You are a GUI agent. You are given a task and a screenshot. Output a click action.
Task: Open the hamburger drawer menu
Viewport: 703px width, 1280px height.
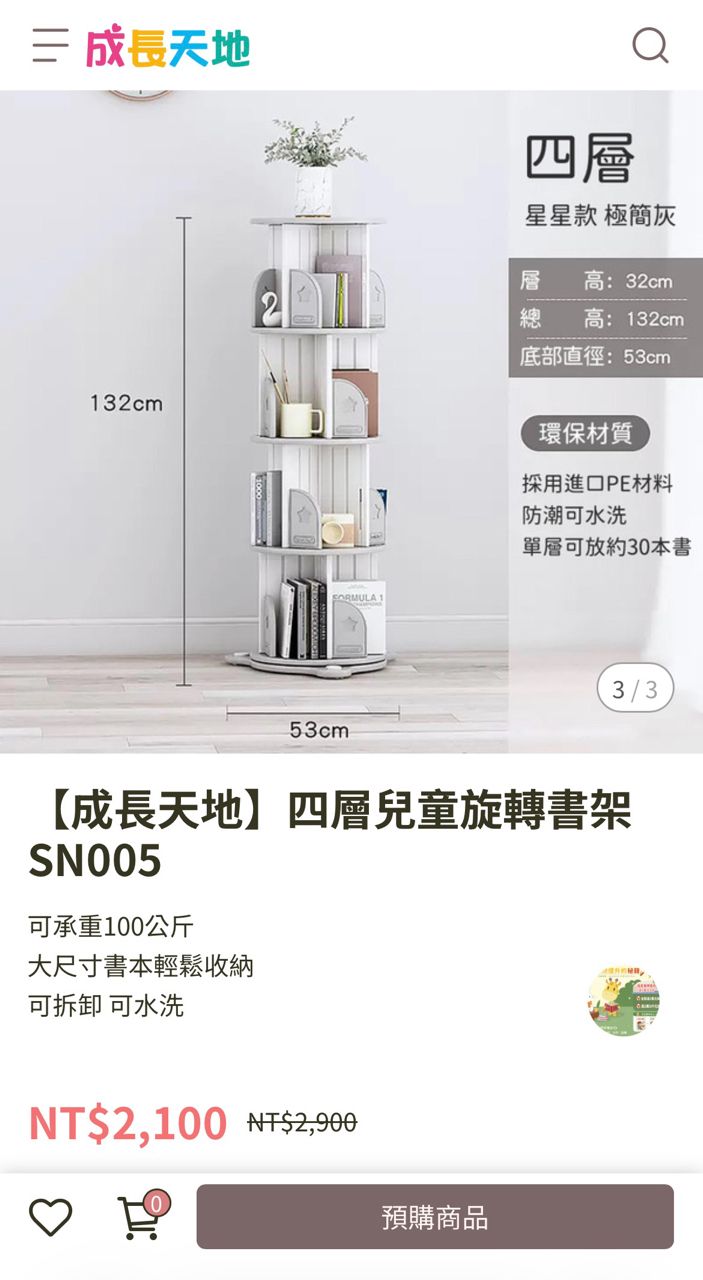point(50,46)
